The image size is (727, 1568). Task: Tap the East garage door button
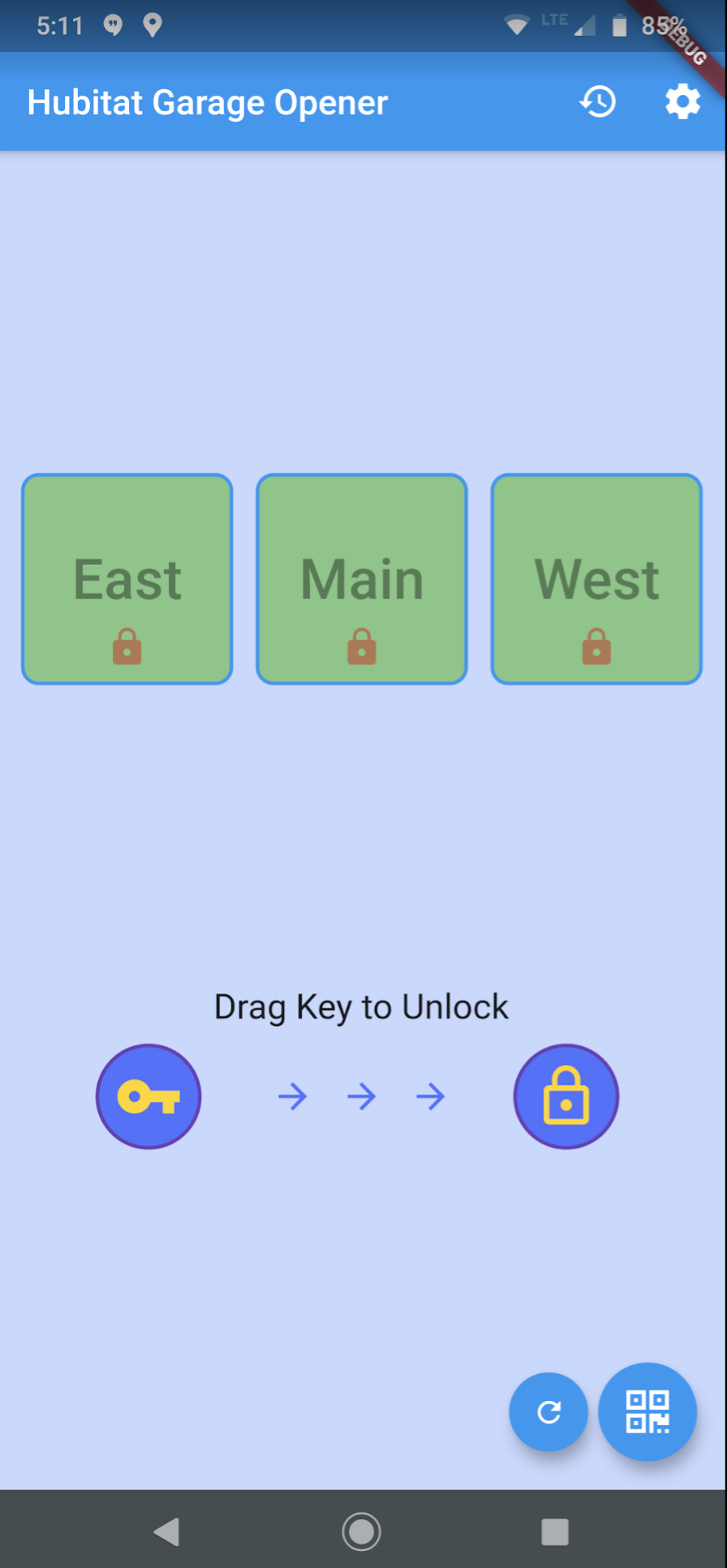click(127, 579)
